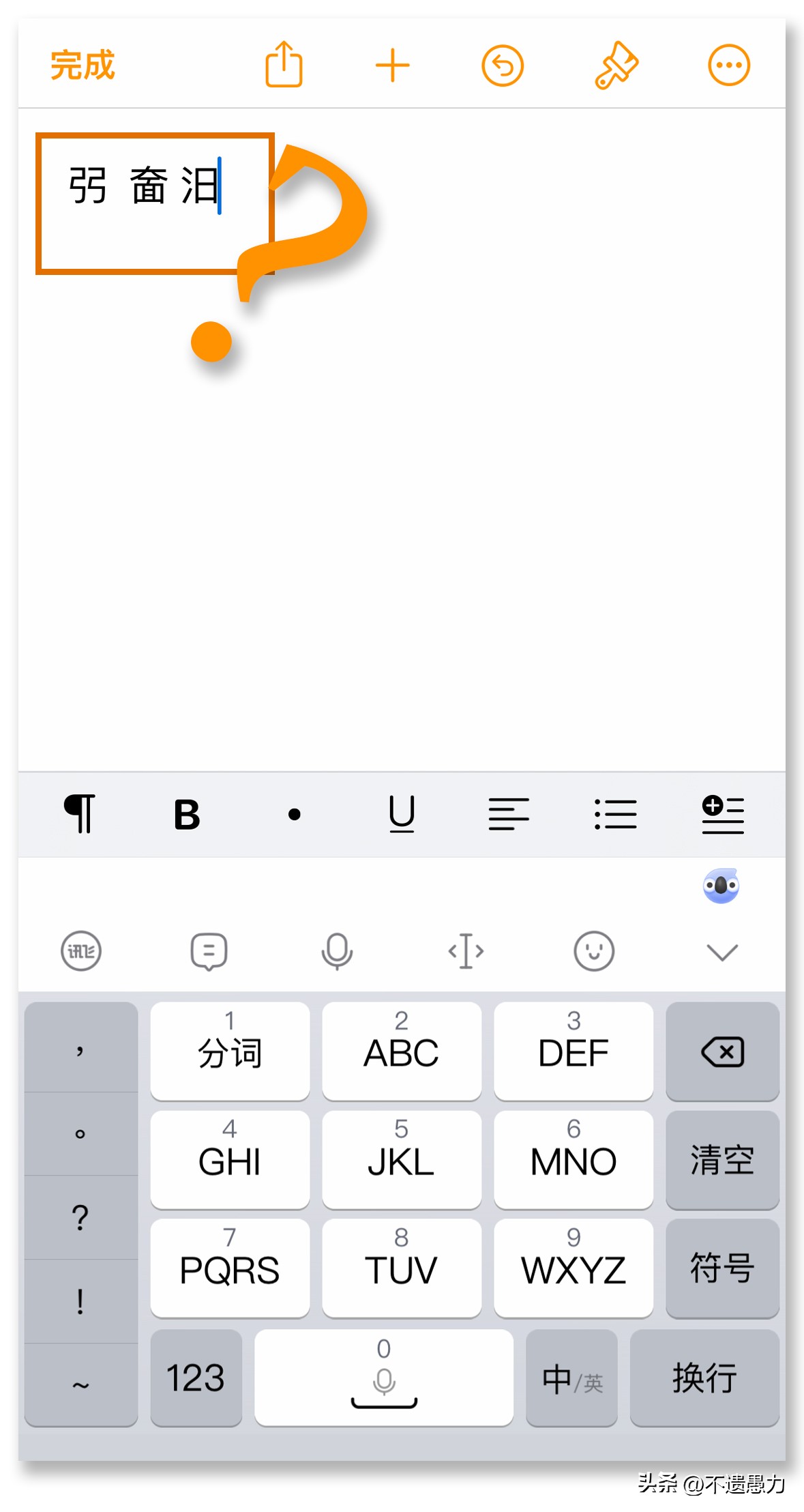Open the emoji panel
The height and width of the screenshot is (1512, 804).
pyautogui.click(x=593, y=950)
